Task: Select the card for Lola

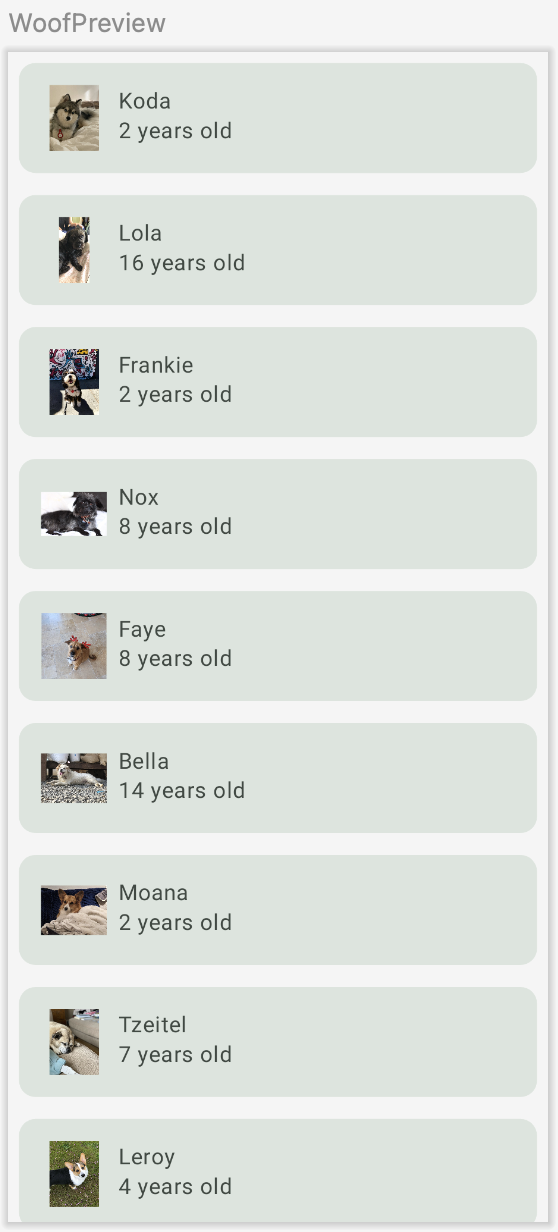Action: click(278, 250)
